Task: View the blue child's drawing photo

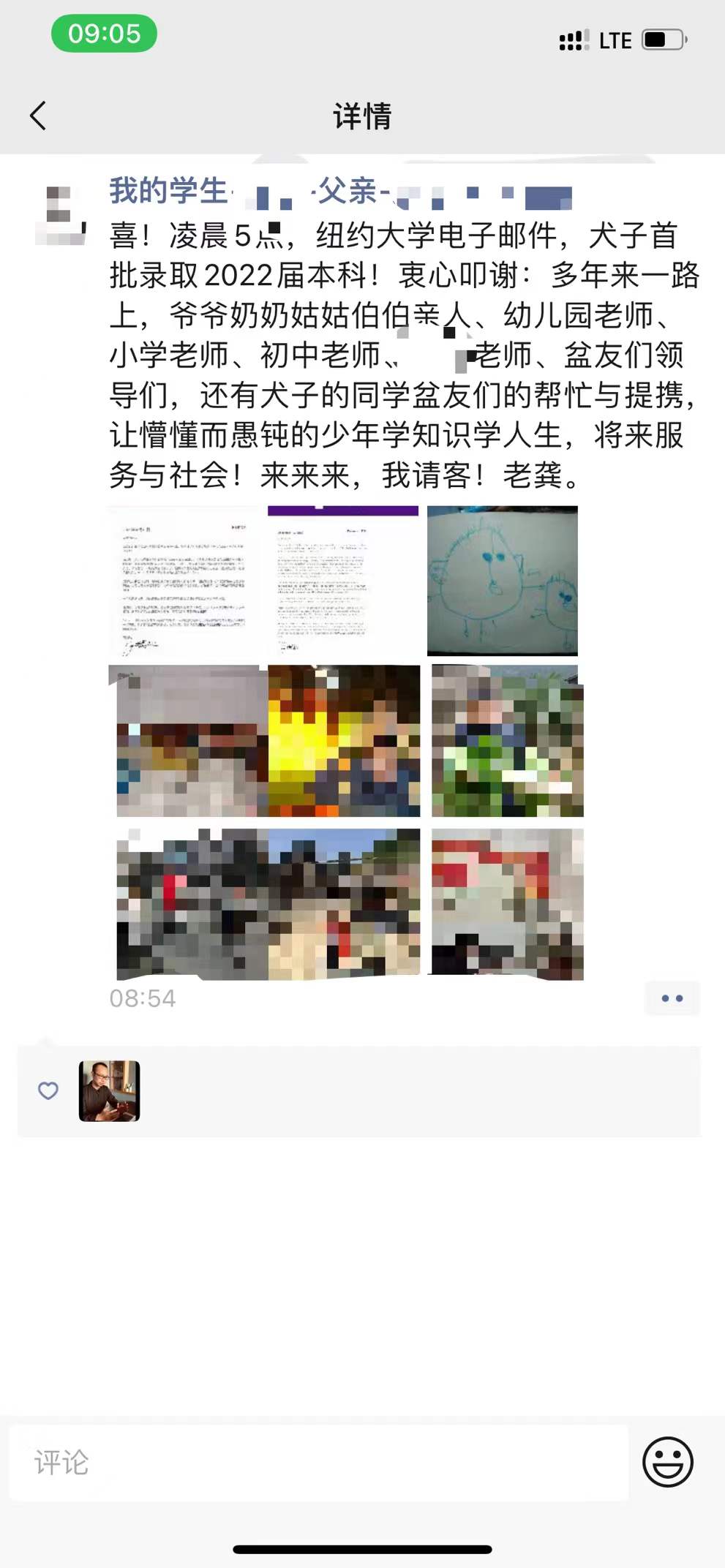Action: (503, 580)
